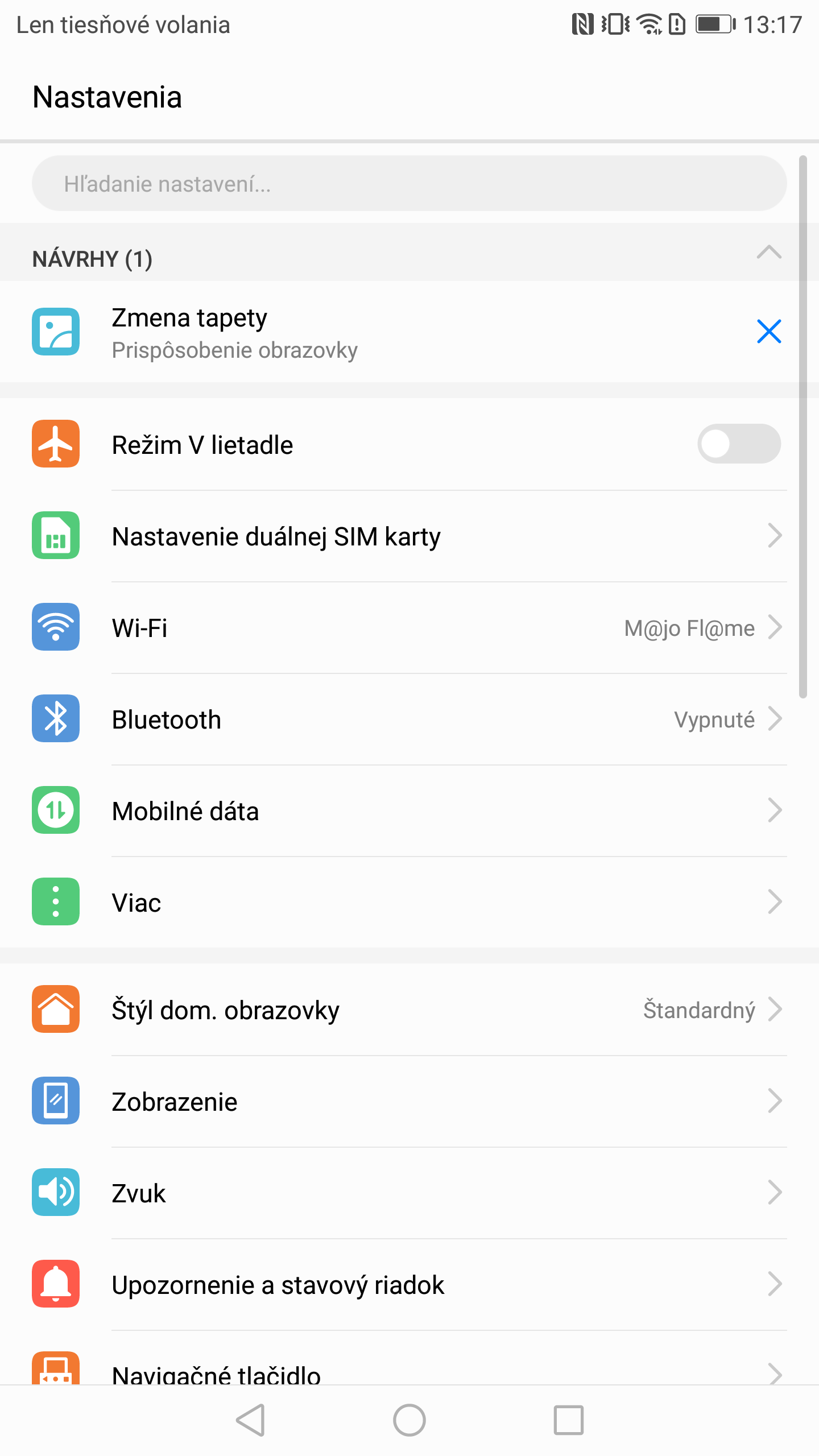The image size is (819, 1456).
Task: Collapse the NÁVRHY suggestions section
Action: click(x=769, y=253)
